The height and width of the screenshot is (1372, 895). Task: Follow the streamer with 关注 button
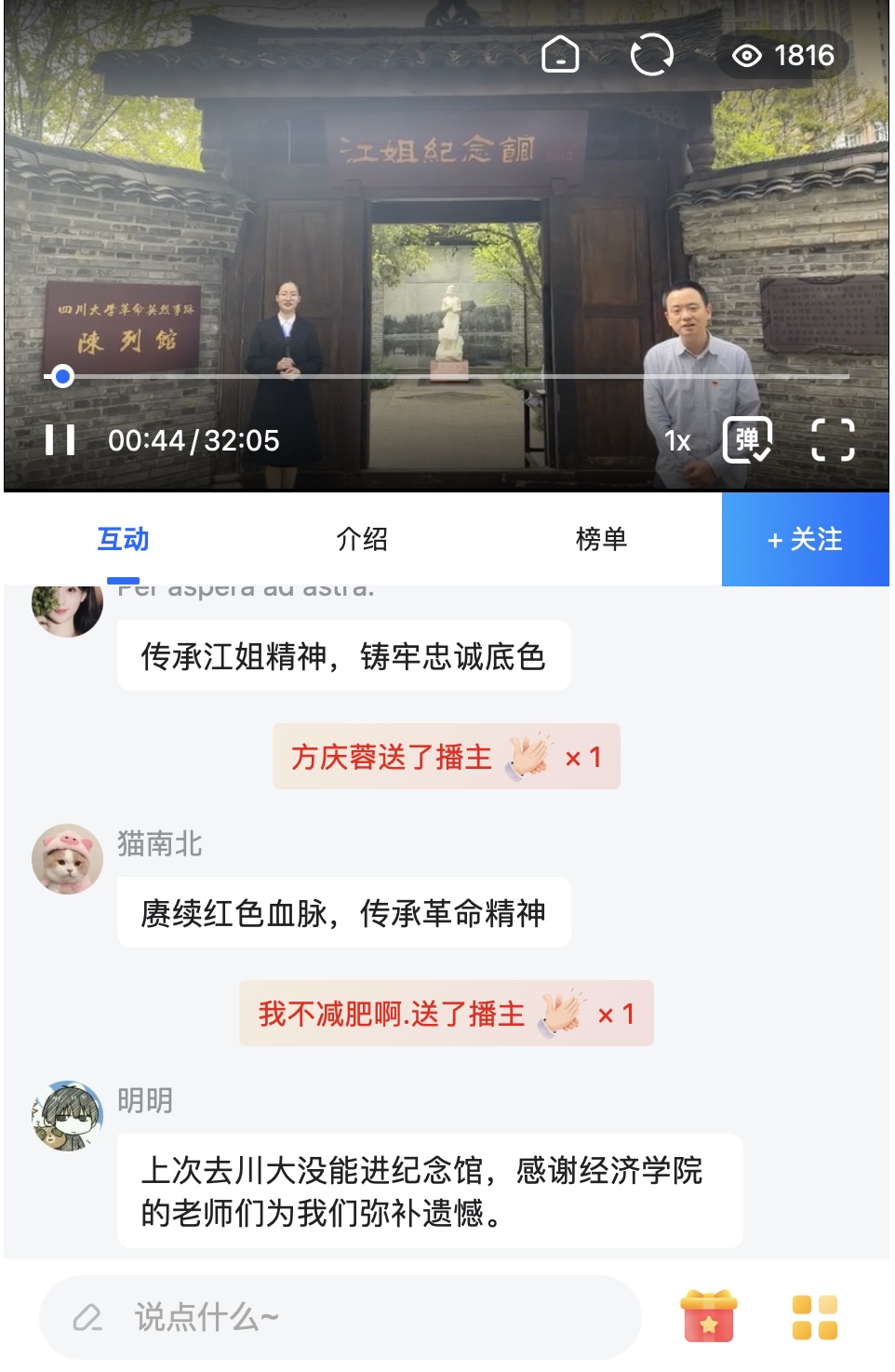coord(805,539)
